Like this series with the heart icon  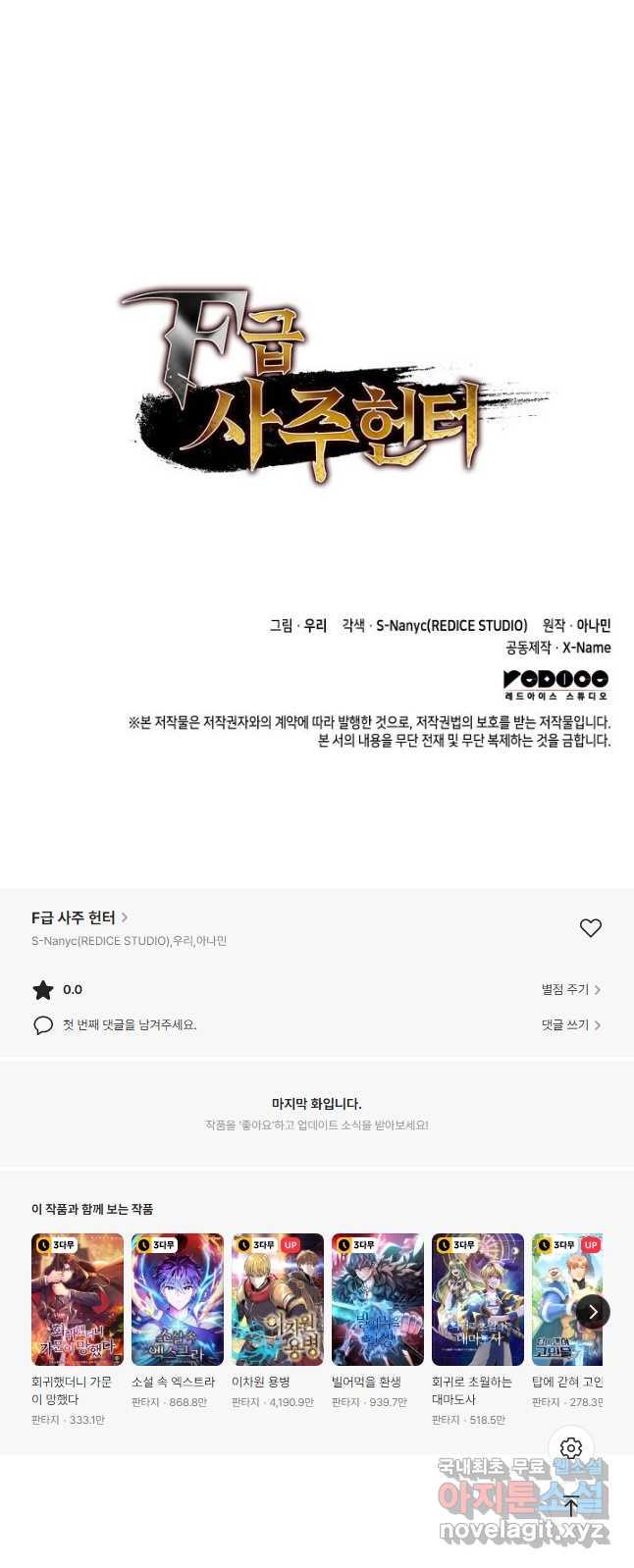[590, 927]
